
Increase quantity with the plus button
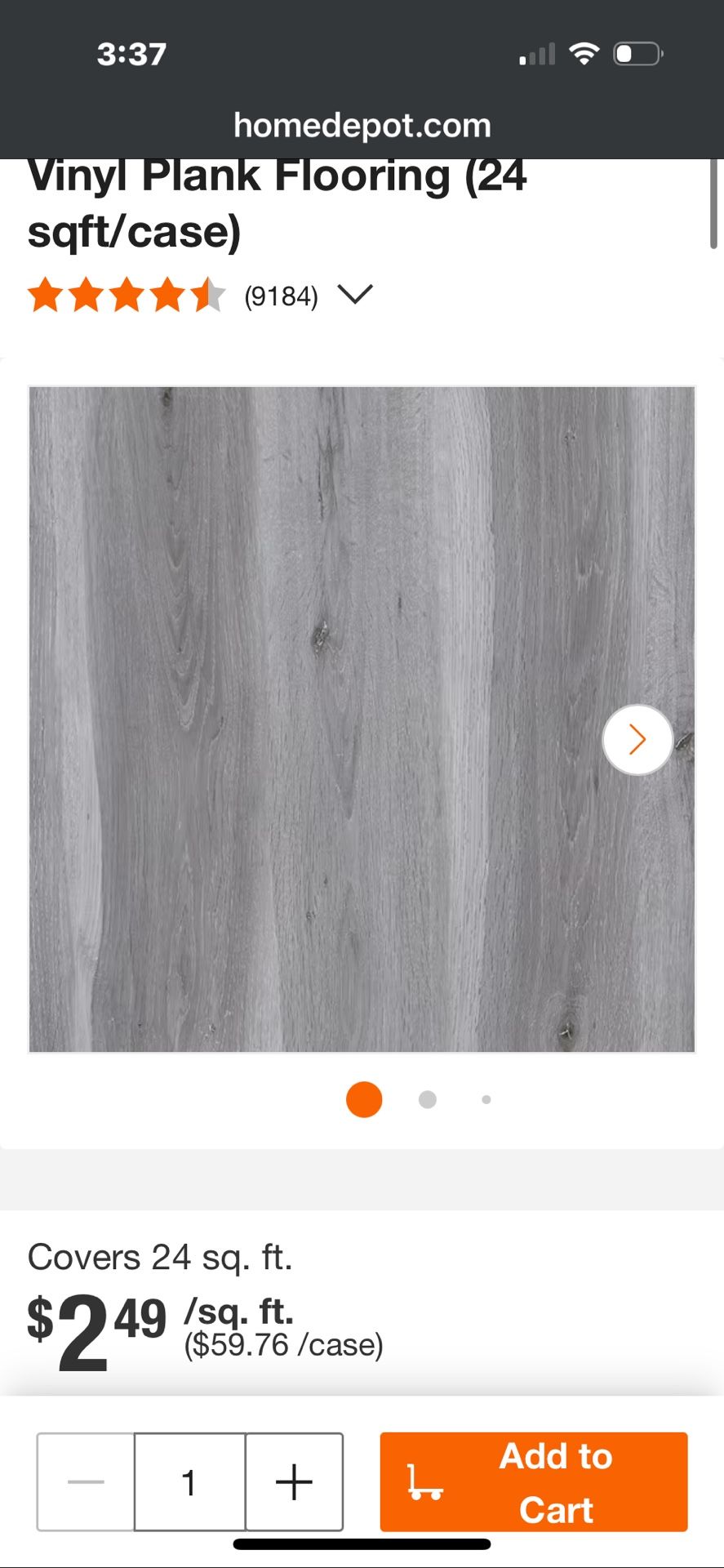pos(294,1481)
